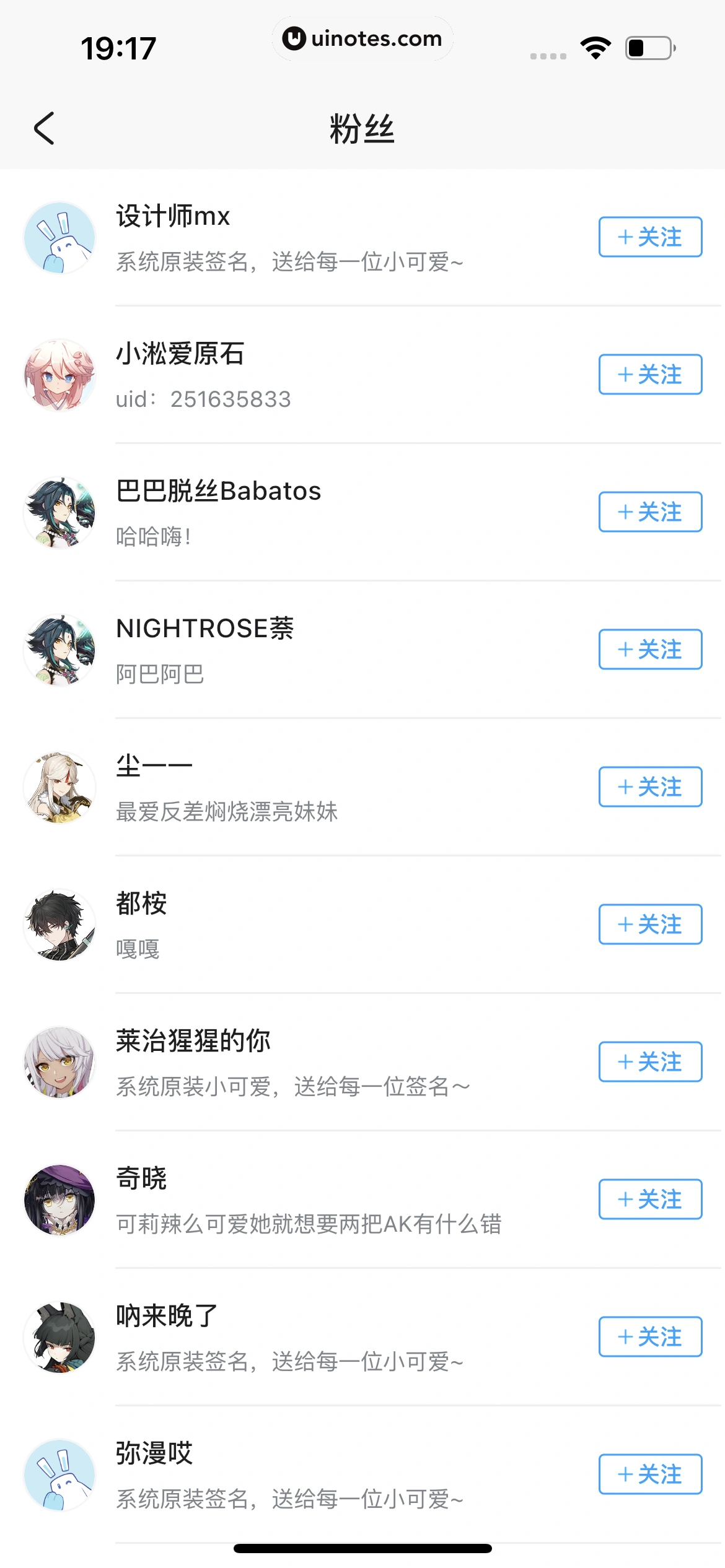Follow user 弥漫哎
Screen dimensions: 725x1568
pyautogui.click(x=649, y=1474)
